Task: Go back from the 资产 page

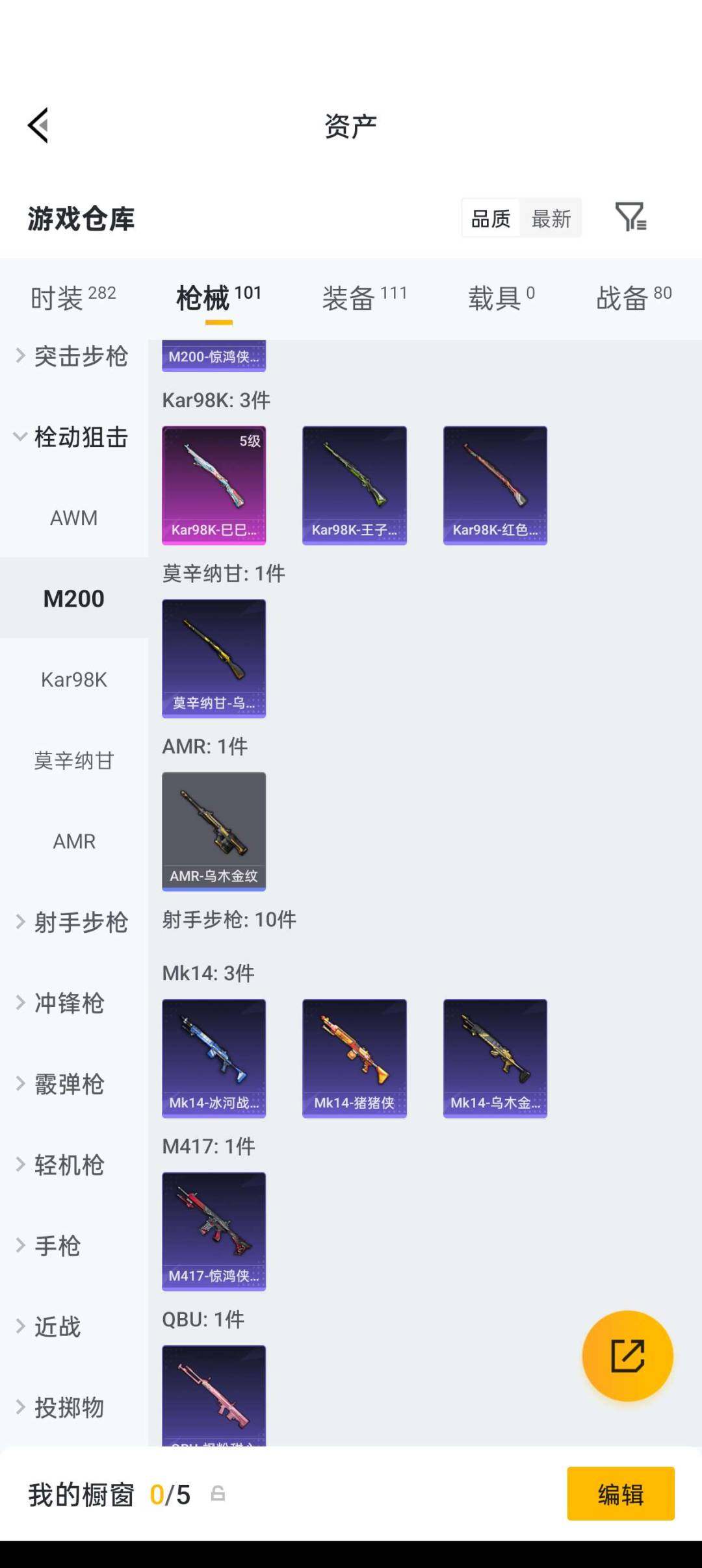Action: click(39, 125)
